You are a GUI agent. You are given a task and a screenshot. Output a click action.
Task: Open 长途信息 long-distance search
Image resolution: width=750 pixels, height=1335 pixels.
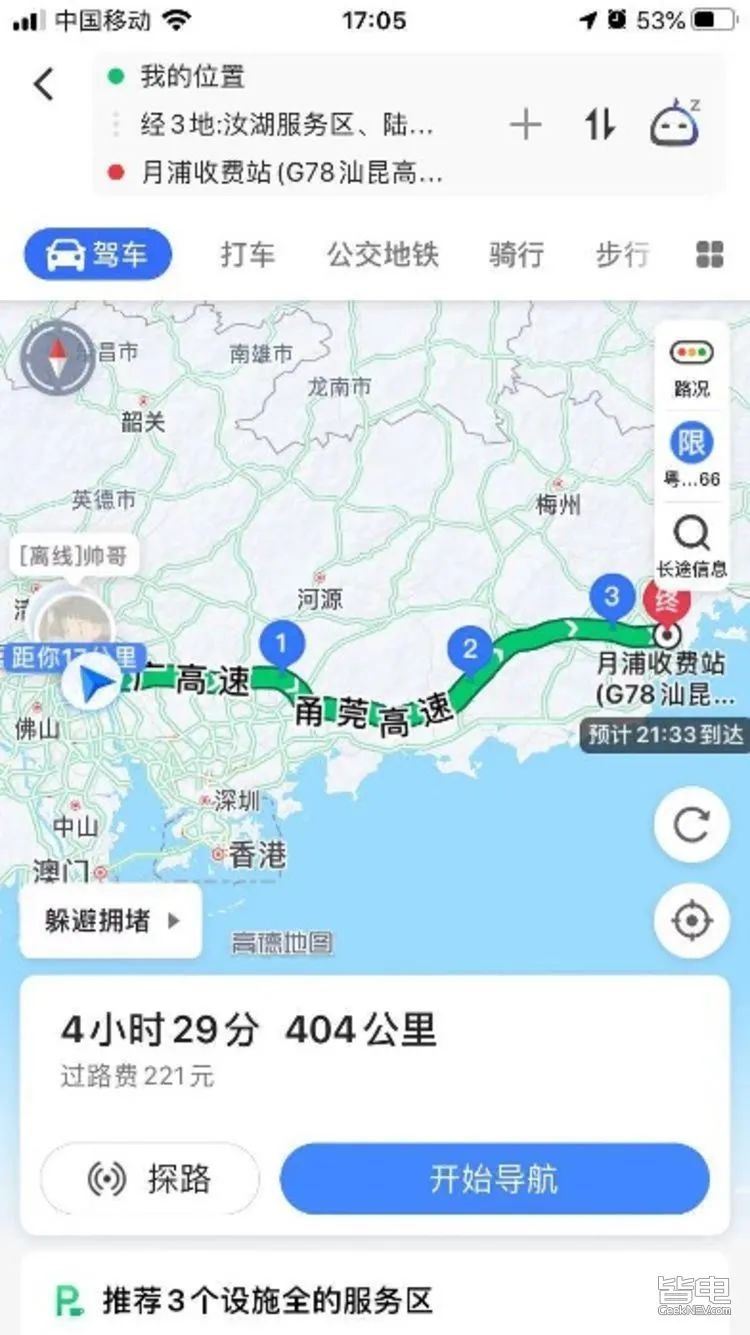pyautogui.click(x=693, y=540)
